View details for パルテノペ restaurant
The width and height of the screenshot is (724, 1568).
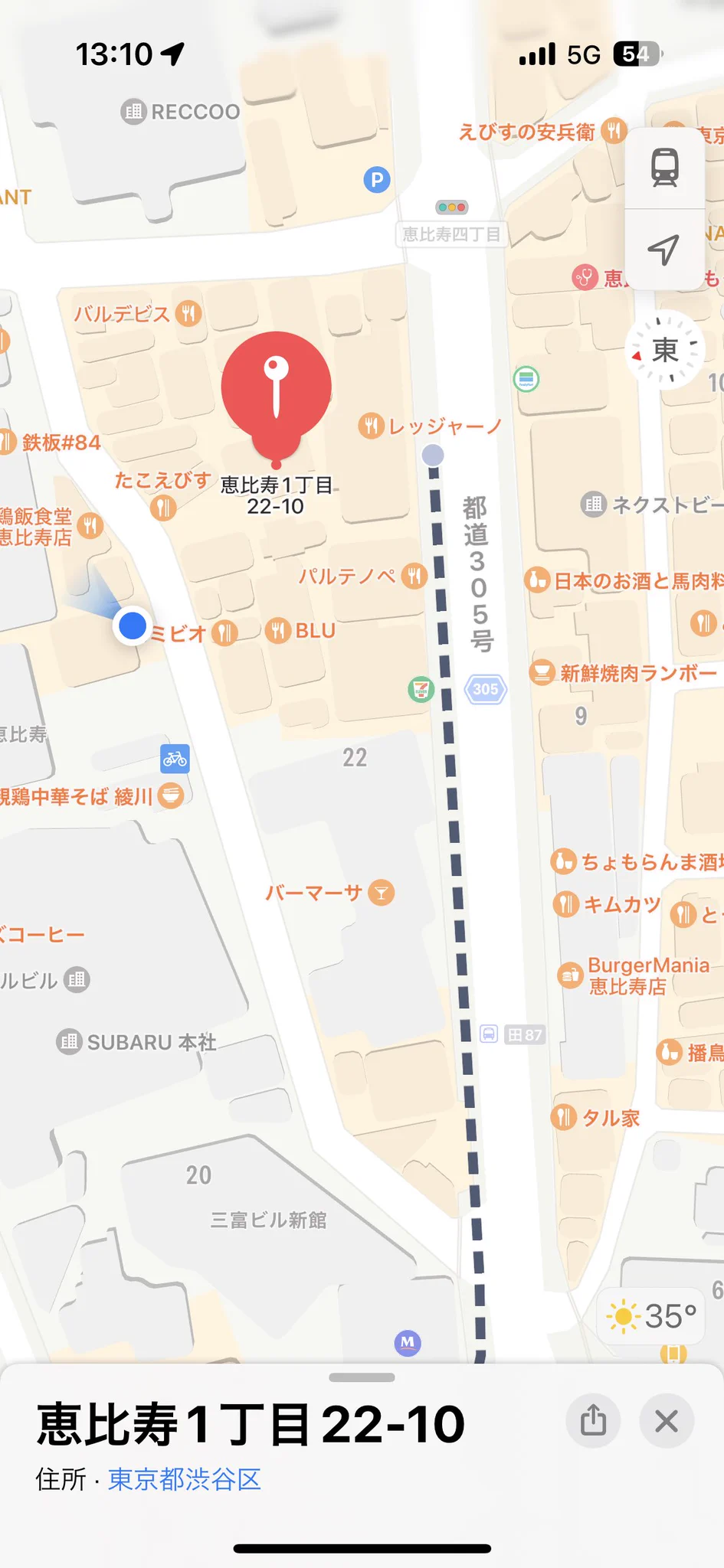[414, 576]
